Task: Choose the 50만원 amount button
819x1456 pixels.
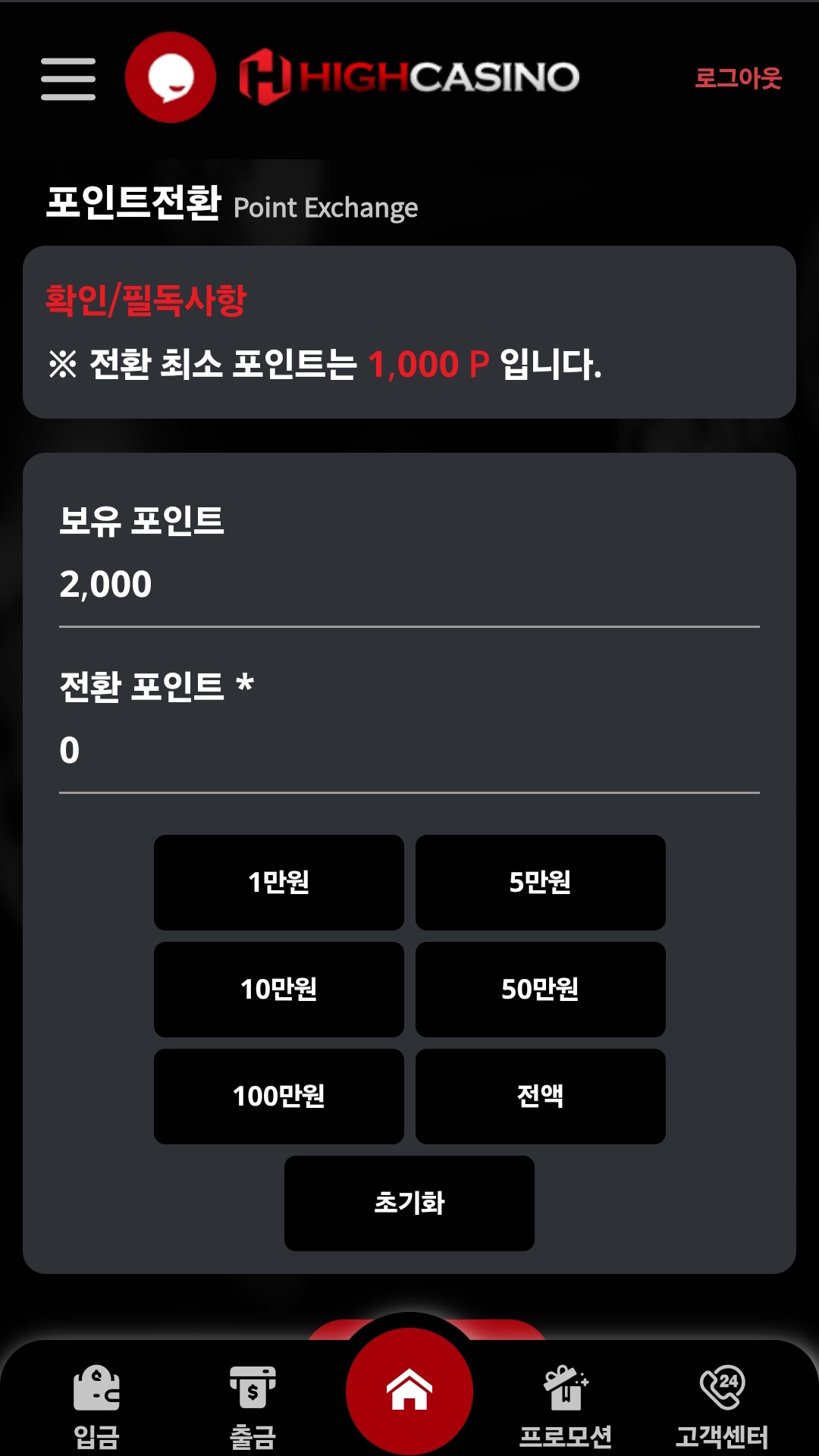Action: click(540, 990)
